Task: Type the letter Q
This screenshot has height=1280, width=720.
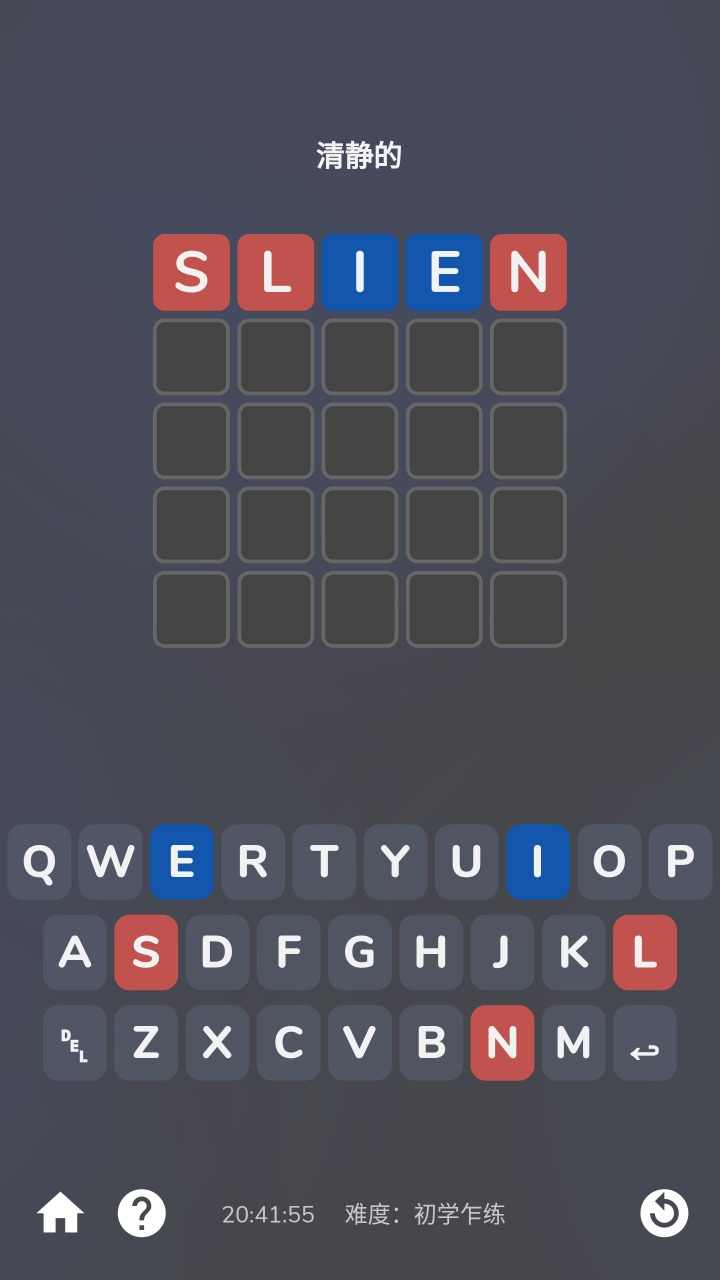Action: (39, 861)
